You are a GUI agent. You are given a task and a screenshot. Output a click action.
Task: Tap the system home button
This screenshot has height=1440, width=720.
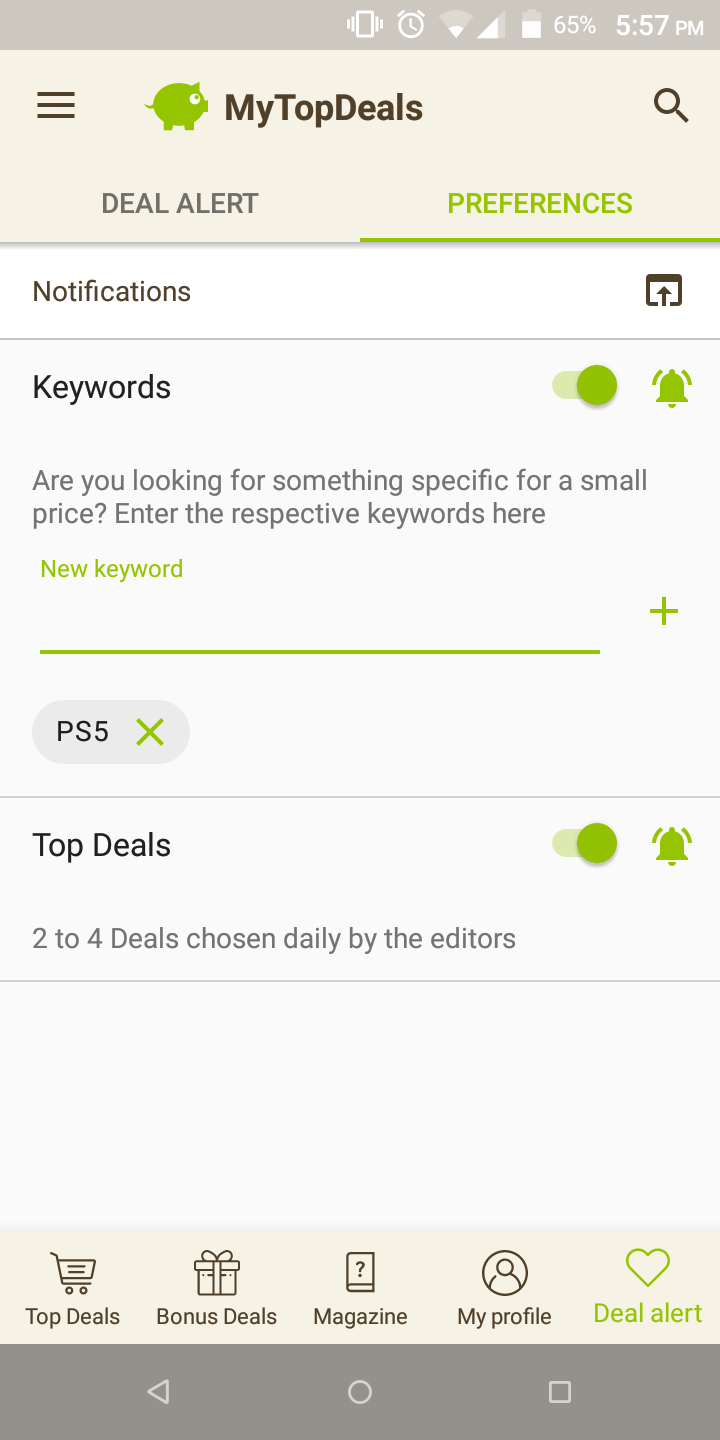click(360, 1391)
